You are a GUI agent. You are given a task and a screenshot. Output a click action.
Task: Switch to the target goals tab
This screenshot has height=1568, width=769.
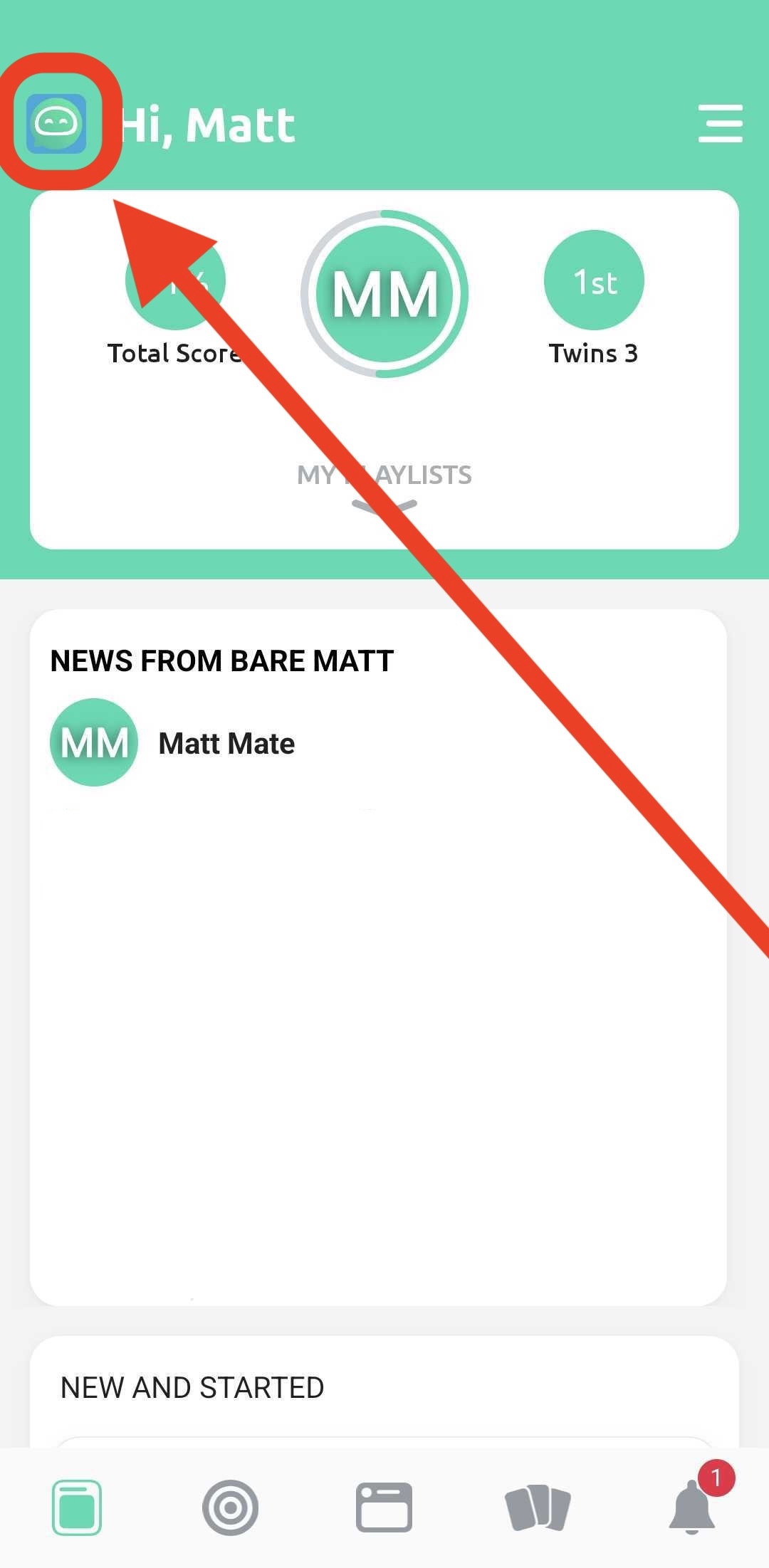[x=230, y=1507]
